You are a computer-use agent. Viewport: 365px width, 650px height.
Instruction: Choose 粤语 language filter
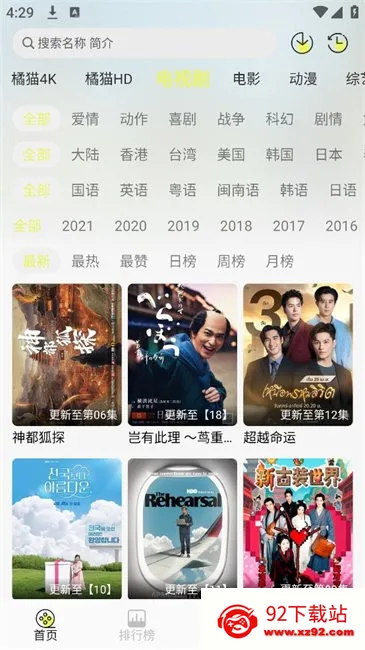(182, 190)
